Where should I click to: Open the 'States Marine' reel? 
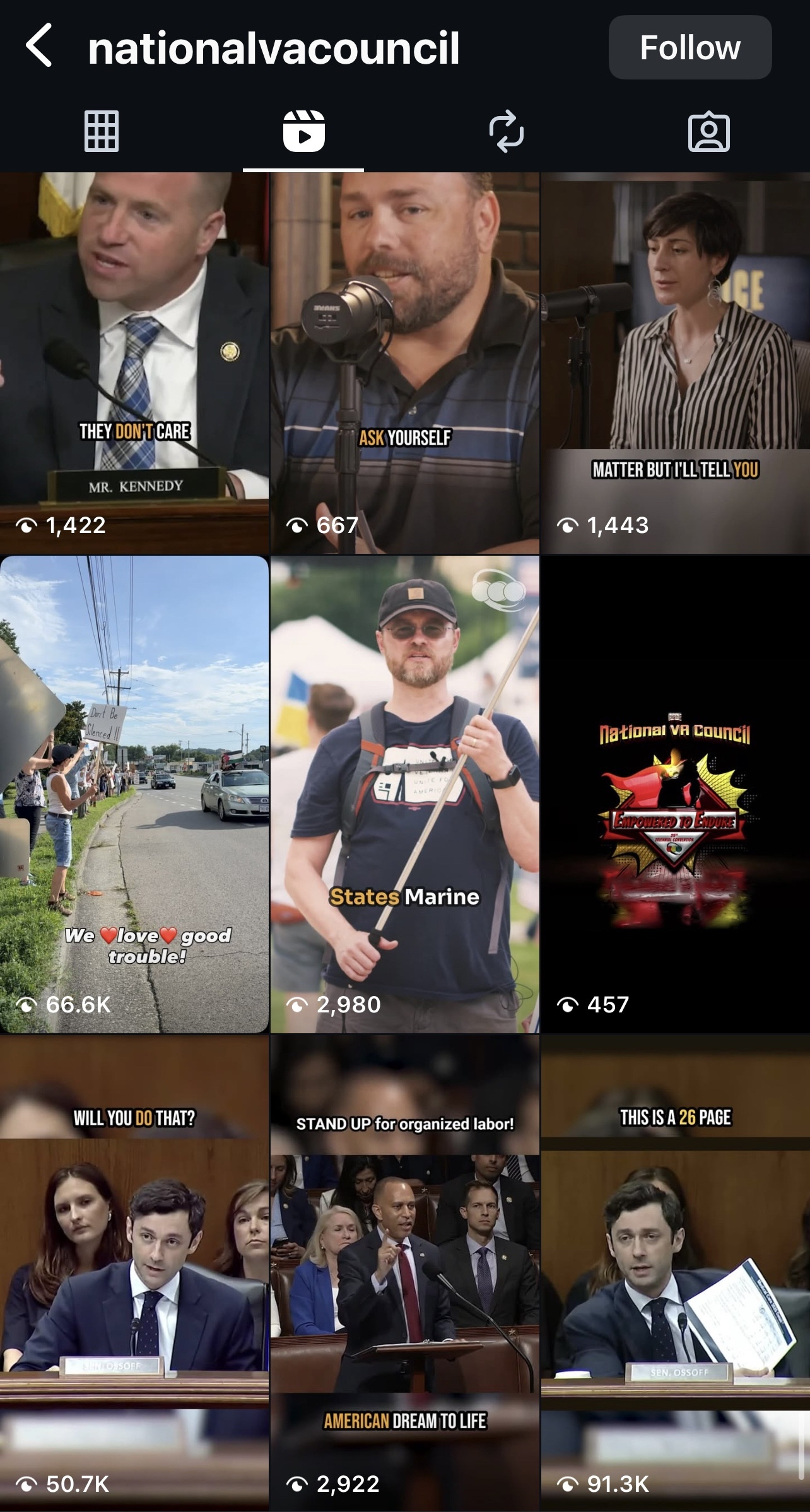tap(404, 794)
